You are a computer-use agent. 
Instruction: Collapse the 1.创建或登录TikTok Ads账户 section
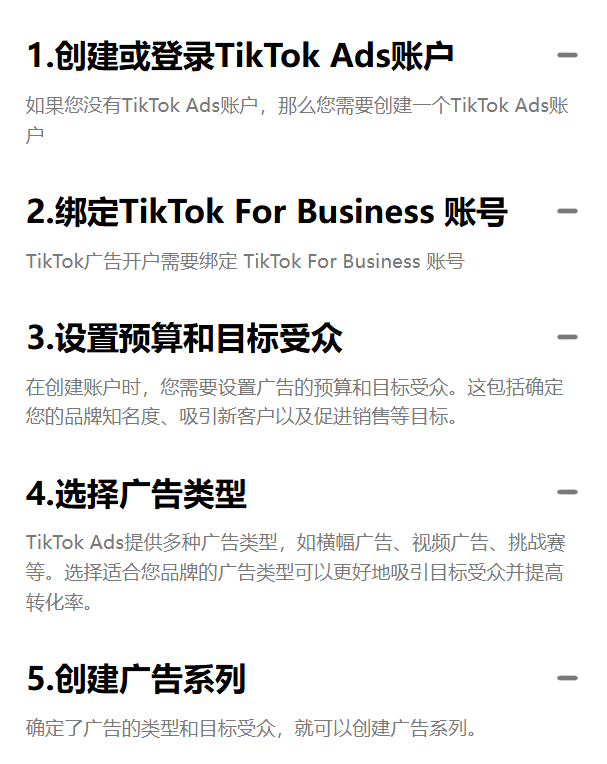(x=567, y=56)
